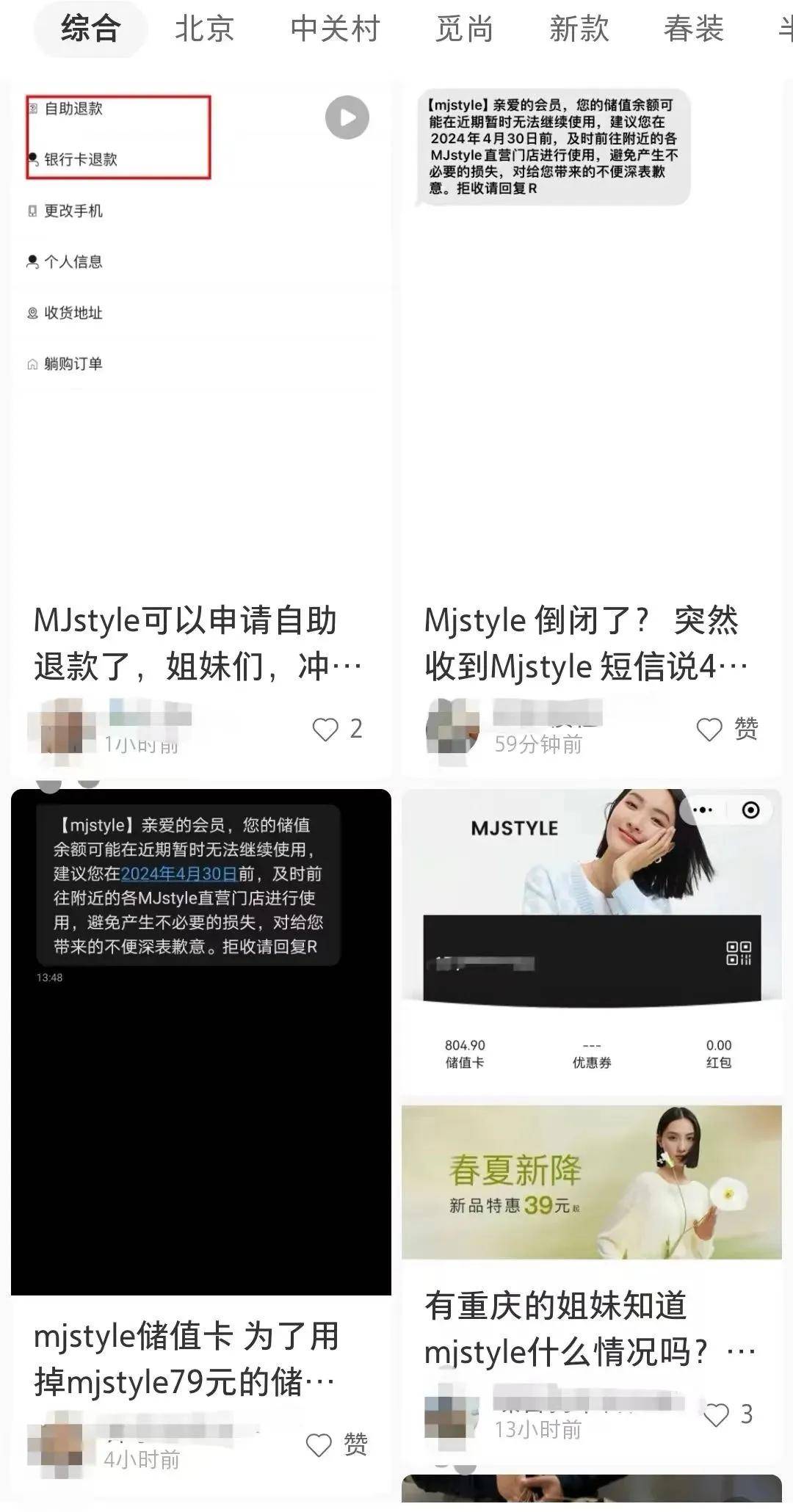Select 自助退款 option
This screenshot has width=793, height=1512.
point(74,108)
